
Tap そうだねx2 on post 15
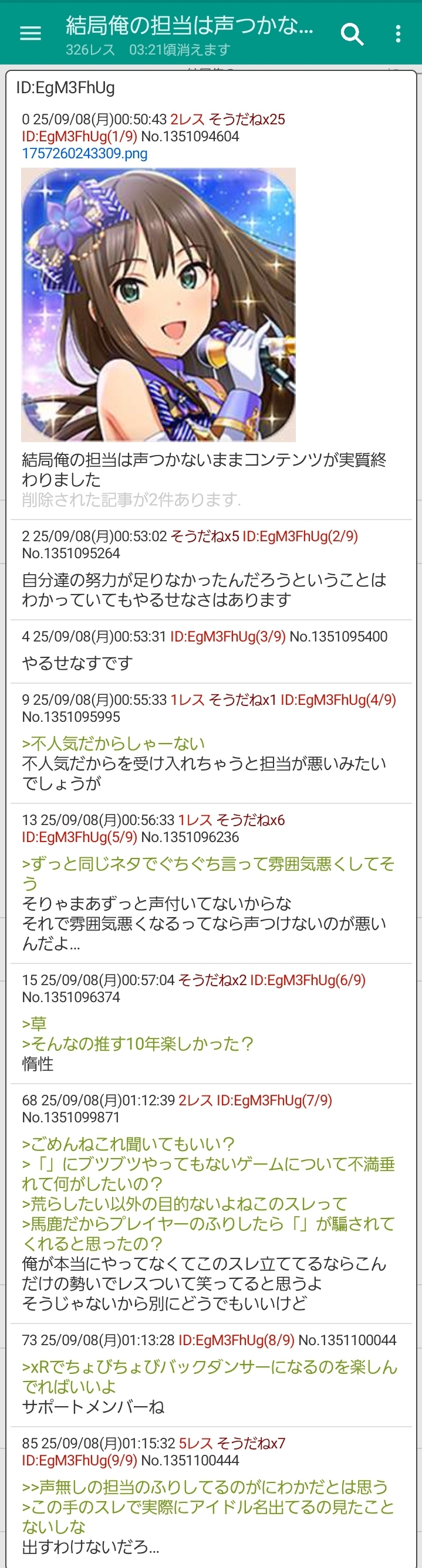coord(212,980)
